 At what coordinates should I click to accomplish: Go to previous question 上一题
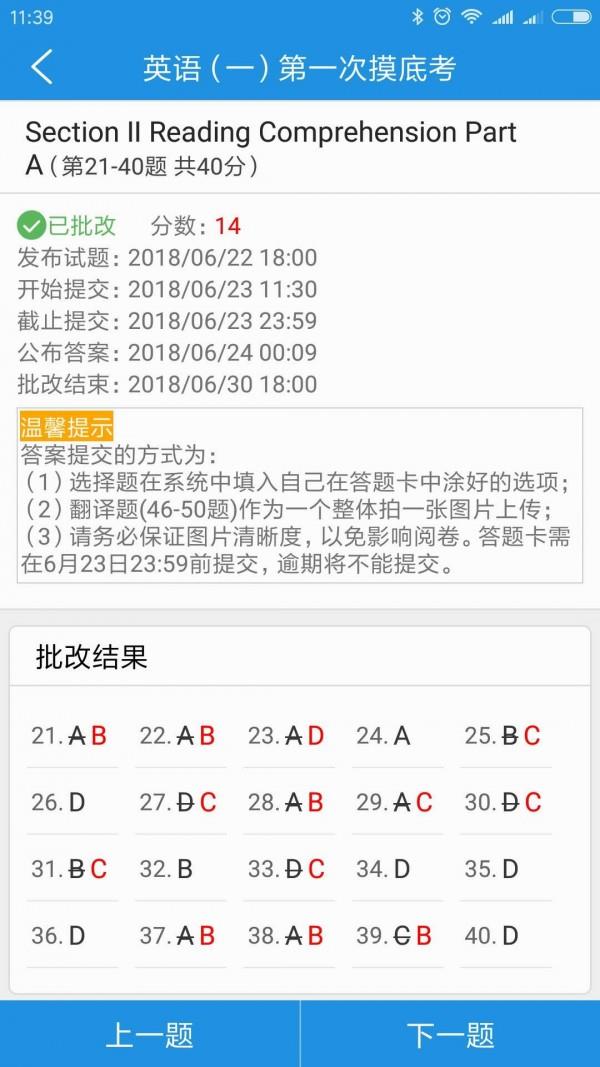(150, 1034)
